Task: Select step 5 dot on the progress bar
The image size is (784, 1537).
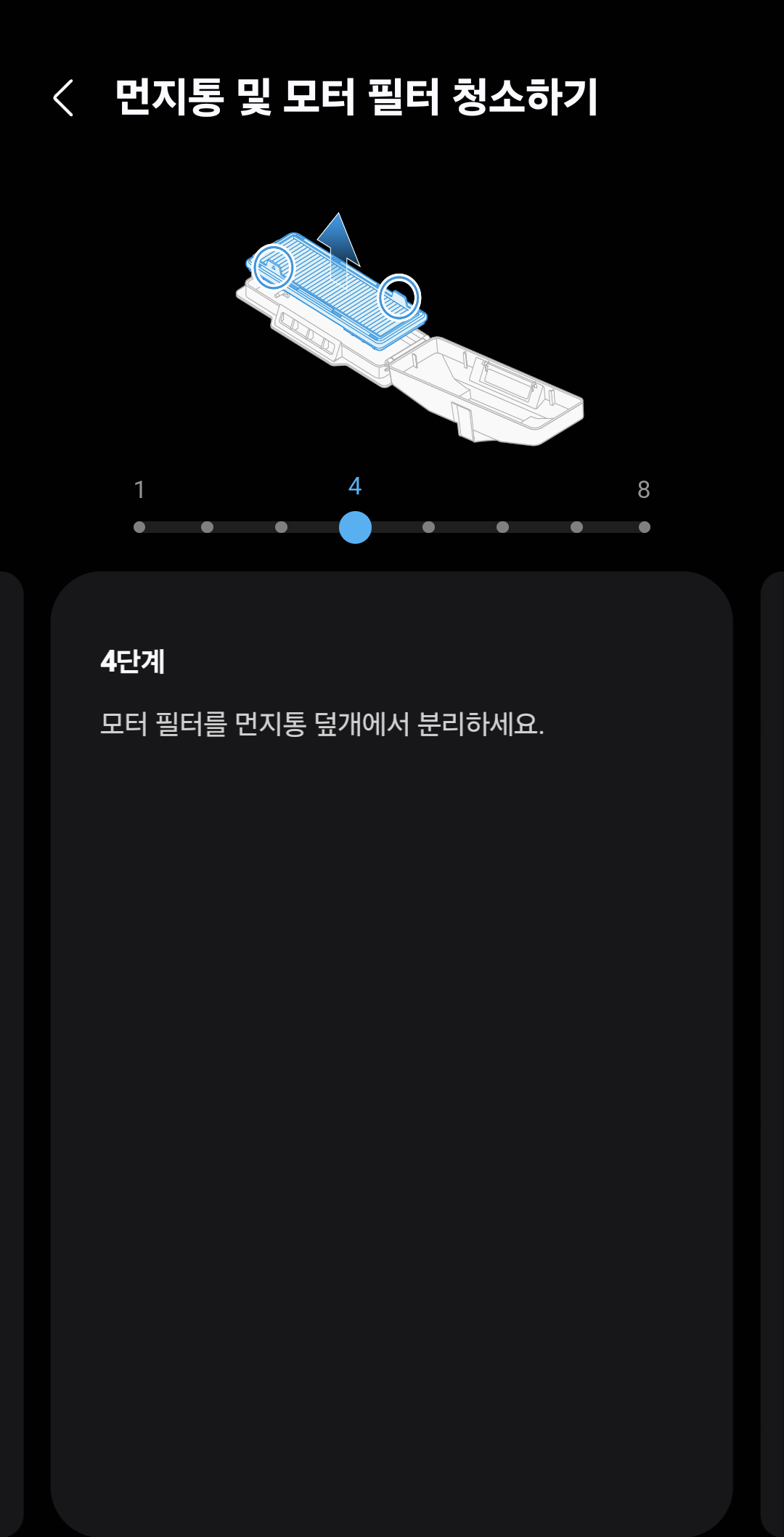Action: pyautogui.click(x=429, y=527)
